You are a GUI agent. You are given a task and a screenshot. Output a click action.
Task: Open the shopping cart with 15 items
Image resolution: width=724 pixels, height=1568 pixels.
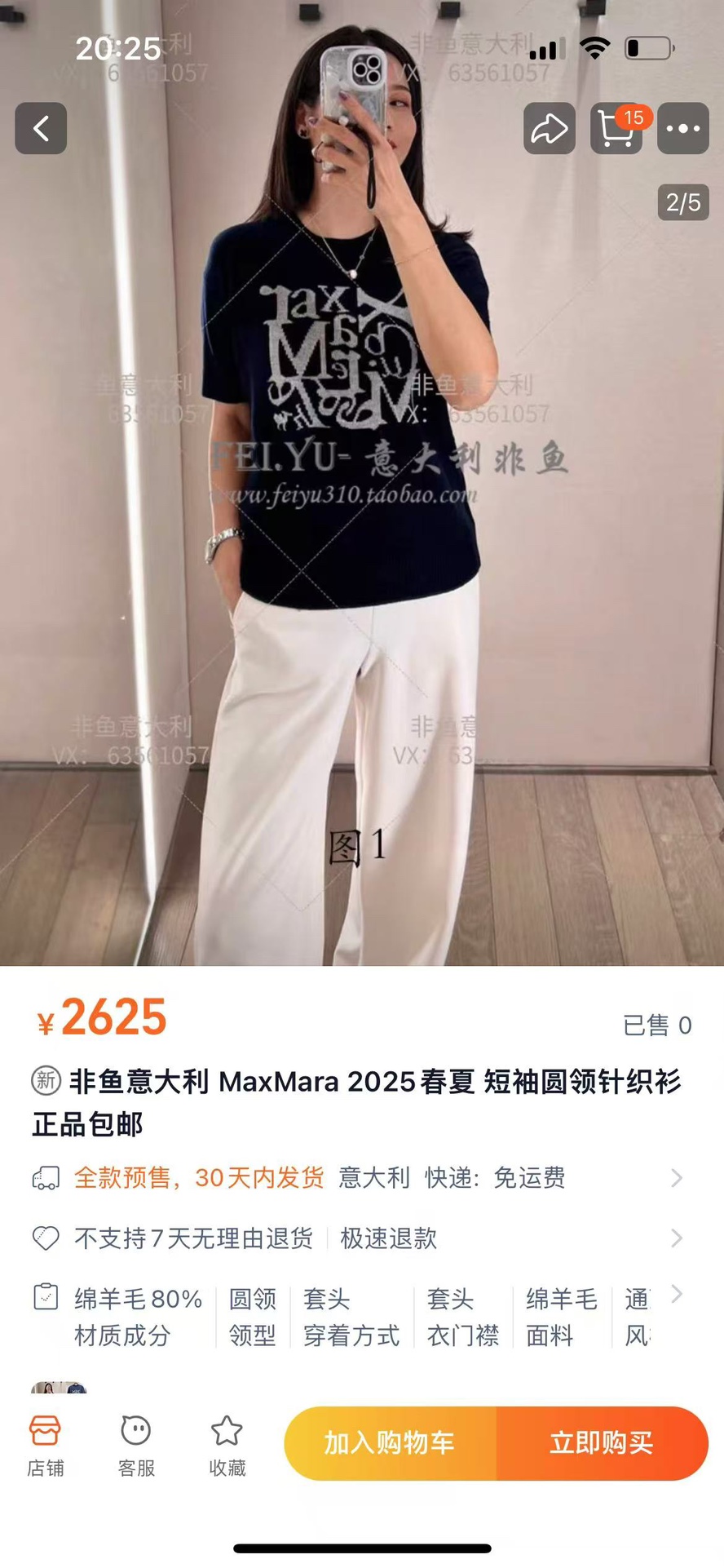(616, 128)
